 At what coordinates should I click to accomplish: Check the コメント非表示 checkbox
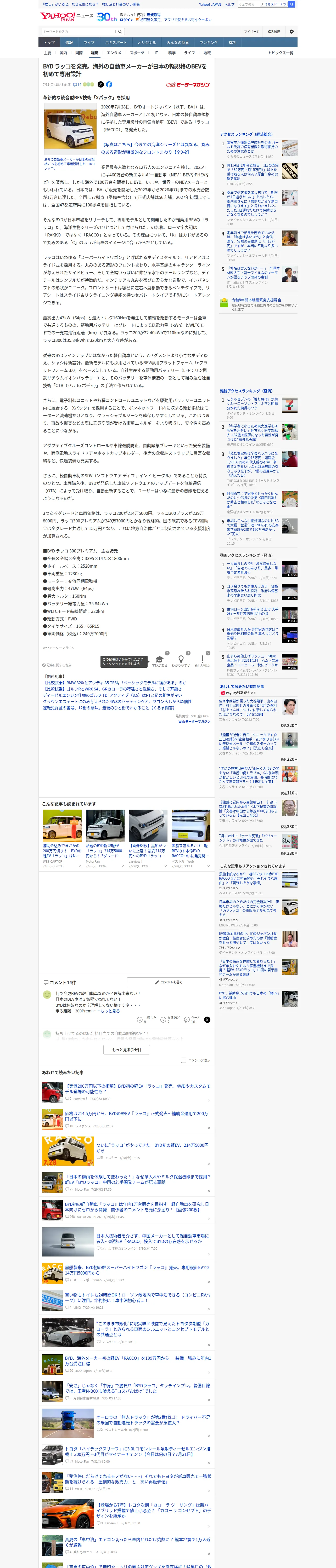tap(183, 1060)
